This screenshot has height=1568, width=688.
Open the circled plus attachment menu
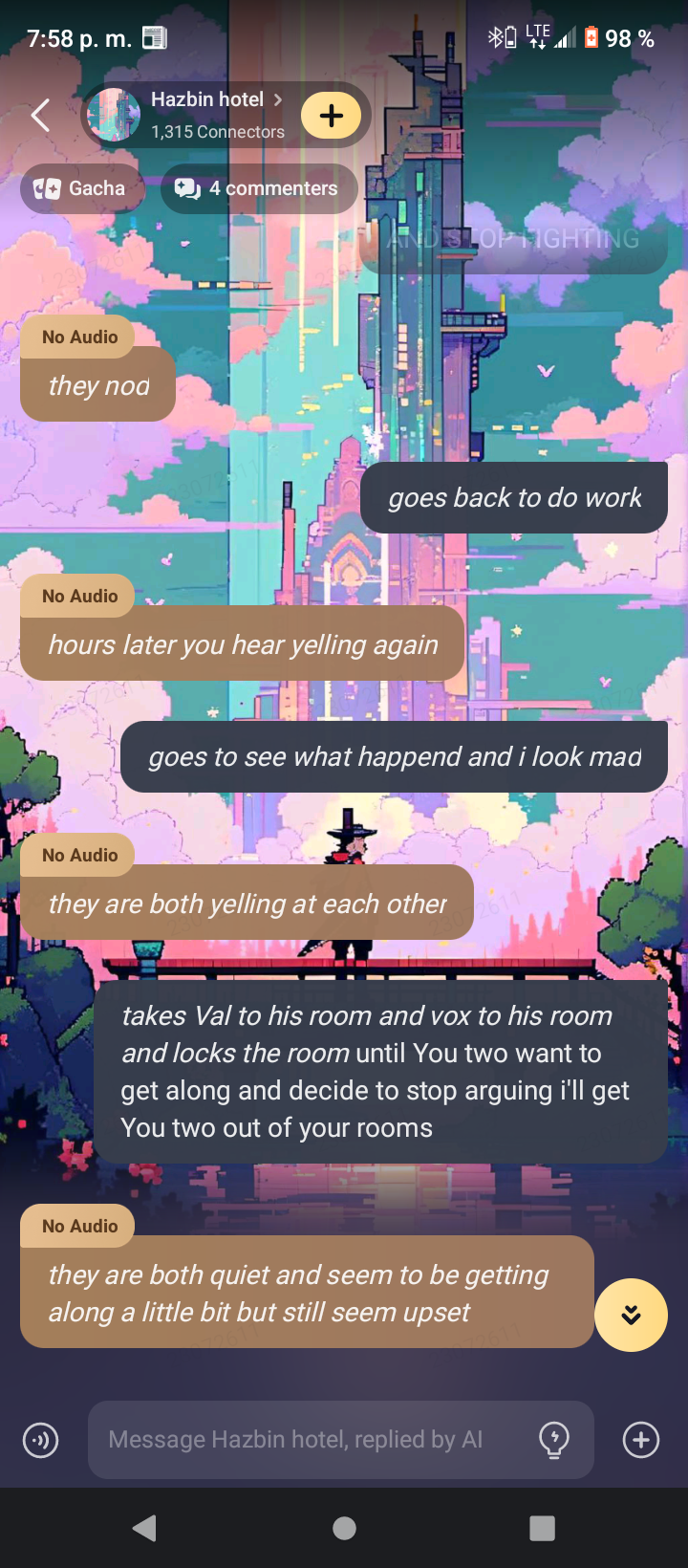pyautogui.click(x=641, y=1440)
